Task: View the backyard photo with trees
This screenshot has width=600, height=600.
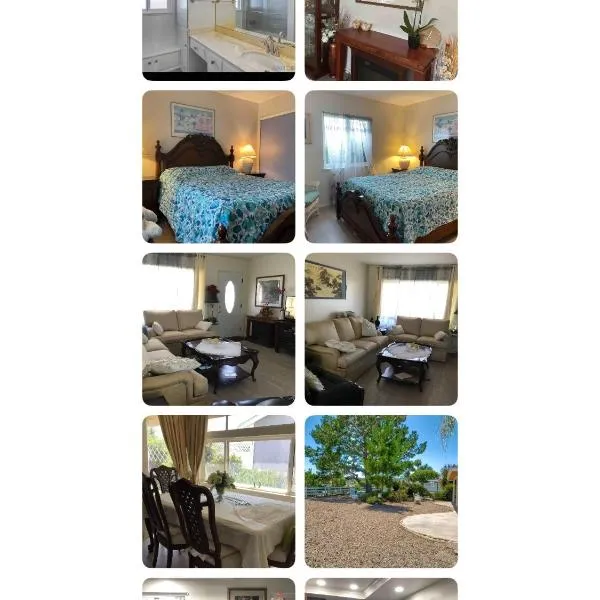Action: (x=381, y=491)
